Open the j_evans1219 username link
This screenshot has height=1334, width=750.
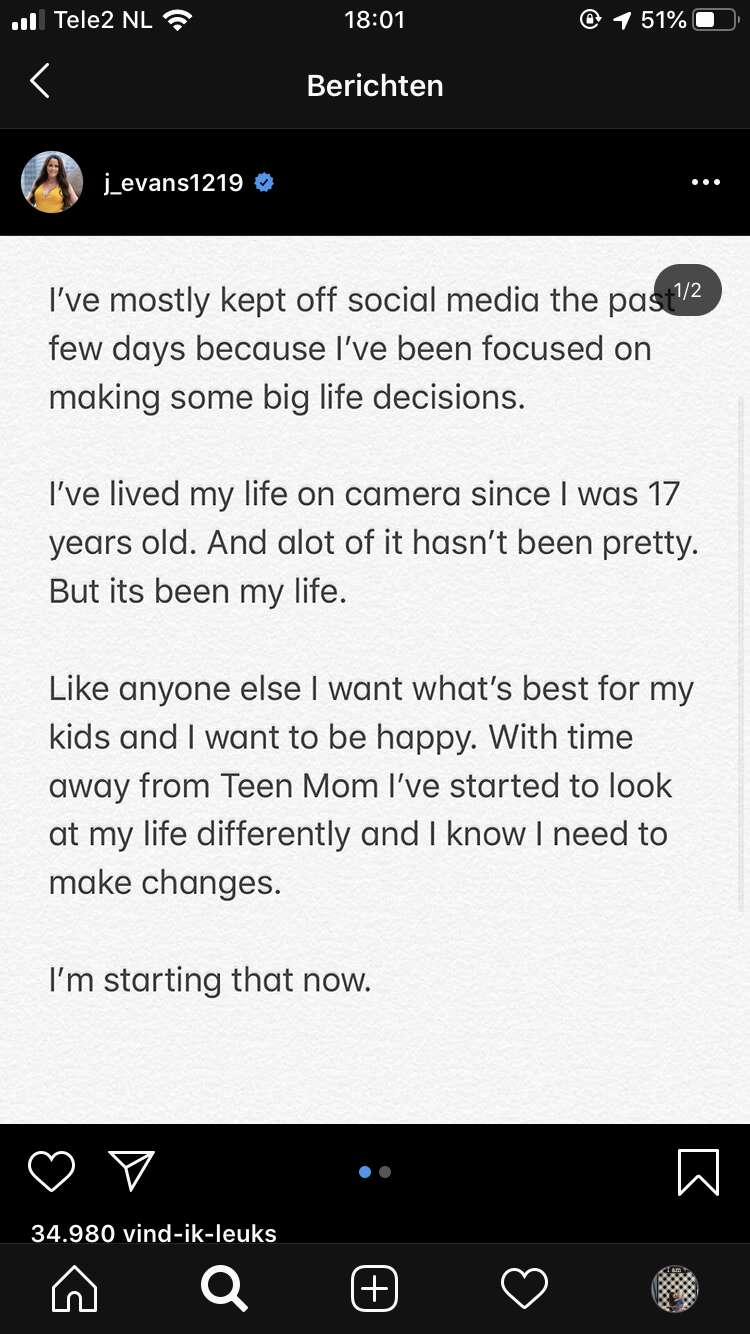coord(173,182)
